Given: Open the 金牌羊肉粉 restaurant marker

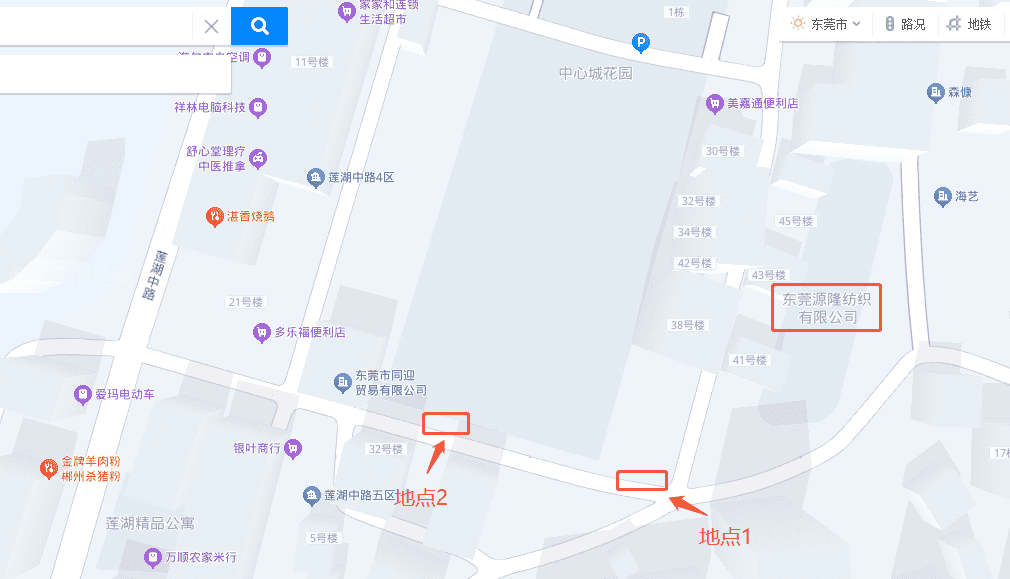Looking at the screenshot, I should [48, 467].
